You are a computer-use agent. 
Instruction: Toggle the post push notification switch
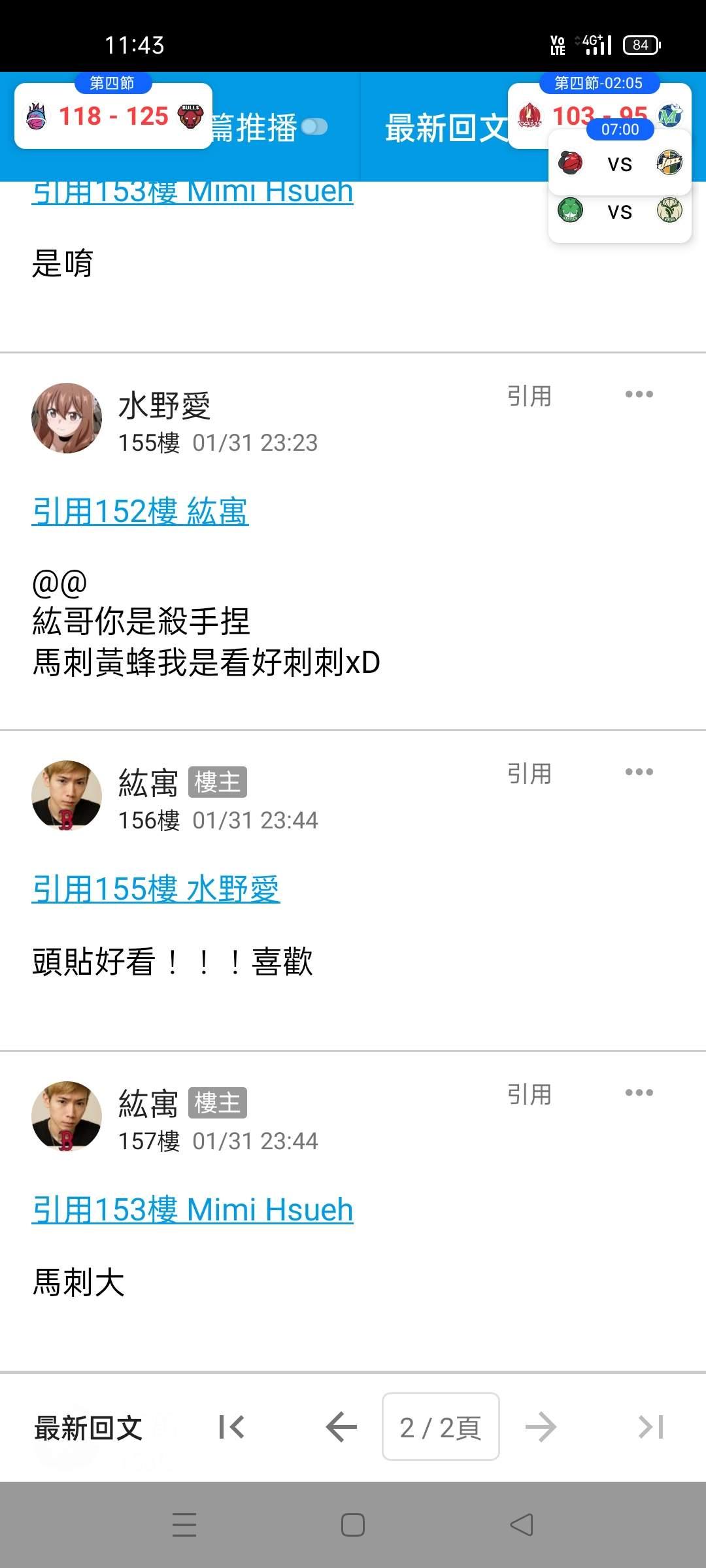pos(314,127)
